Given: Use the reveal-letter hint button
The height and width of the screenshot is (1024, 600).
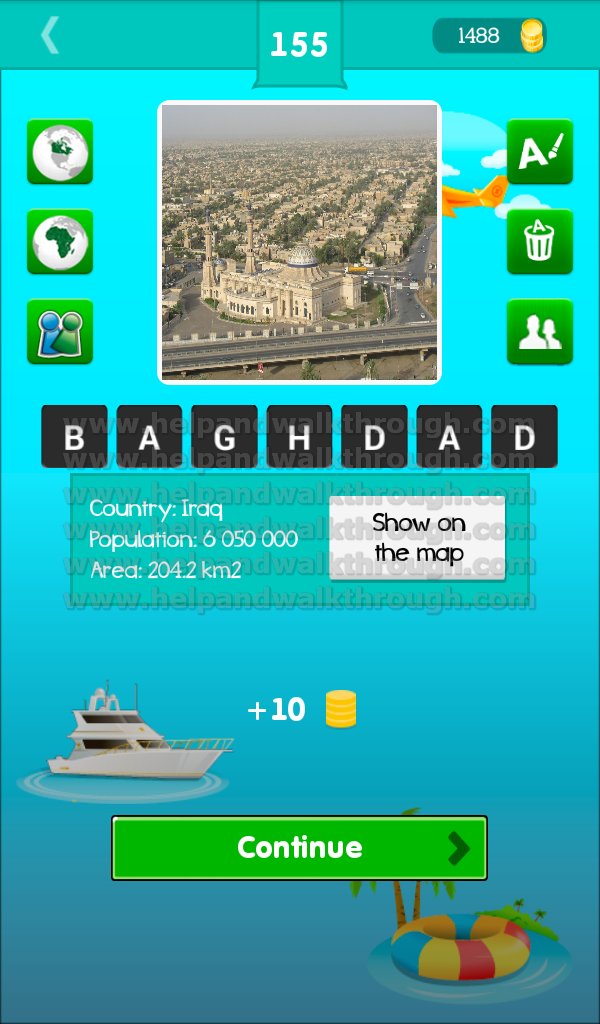Looking at the screenshot, I should coord(540,152).
